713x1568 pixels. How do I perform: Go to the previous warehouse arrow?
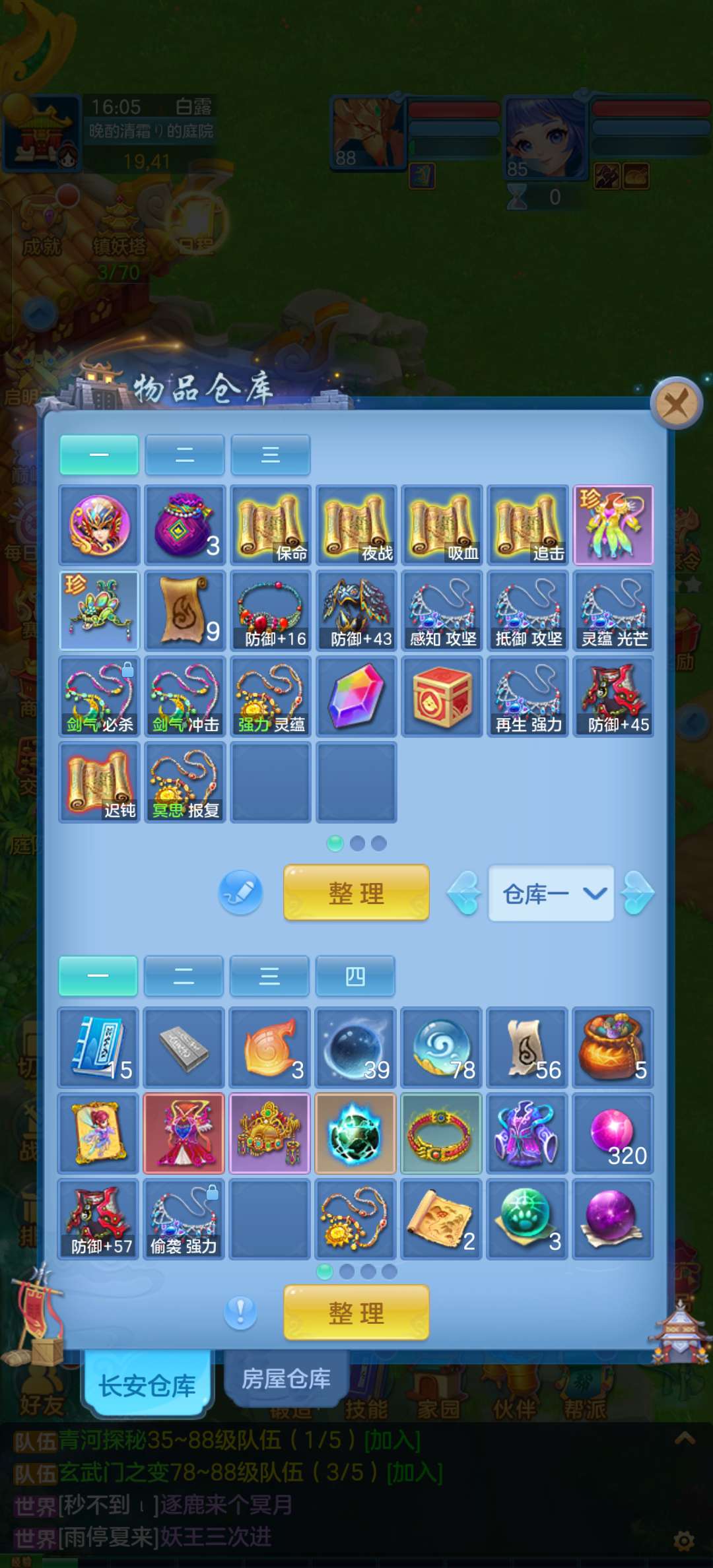tap(465, 893)
